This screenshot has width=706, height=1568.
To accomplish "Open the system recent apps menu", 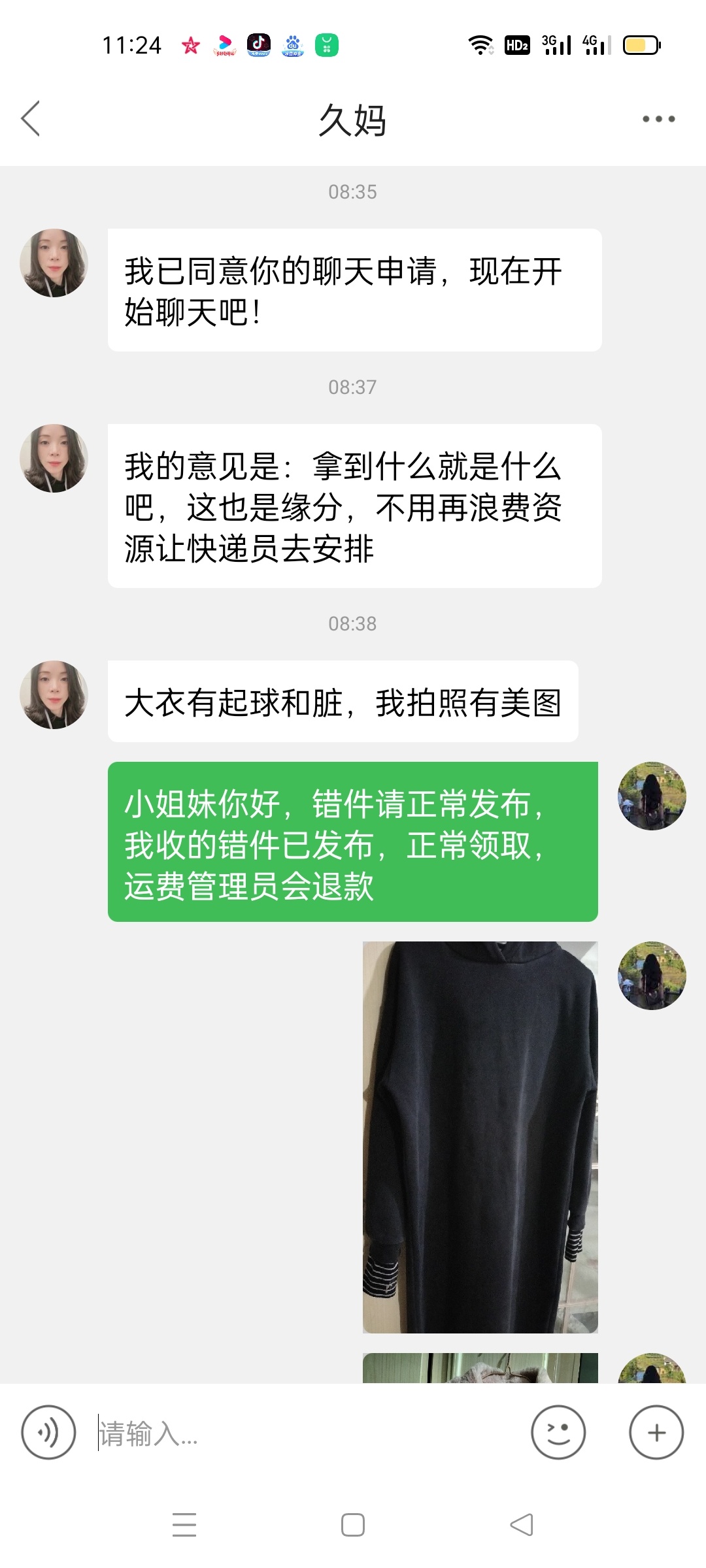I will coord(184,1524).
